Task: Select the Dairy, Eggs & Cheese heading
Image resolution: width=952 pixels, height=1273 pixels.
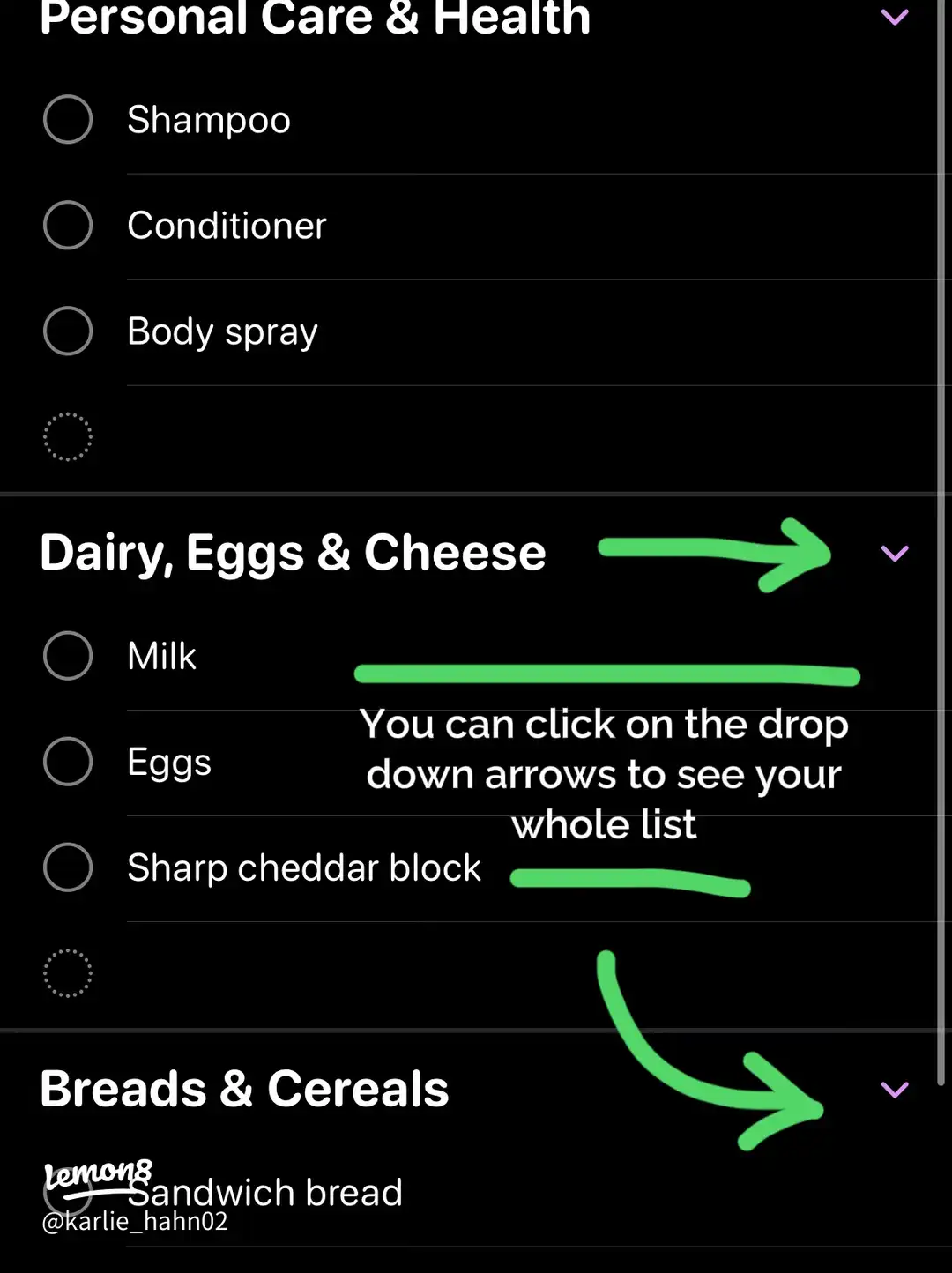Action: pyautogui.click(x=294, y=552)
